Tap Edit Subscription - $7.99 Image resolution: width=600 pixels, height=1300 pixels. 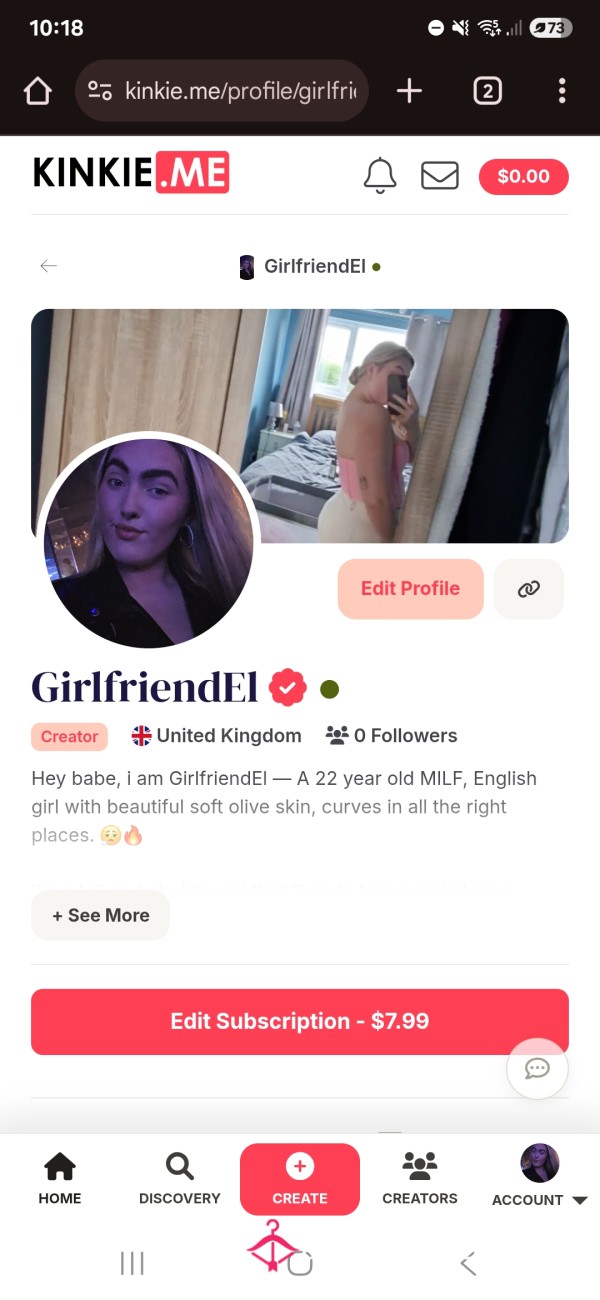300,1021
